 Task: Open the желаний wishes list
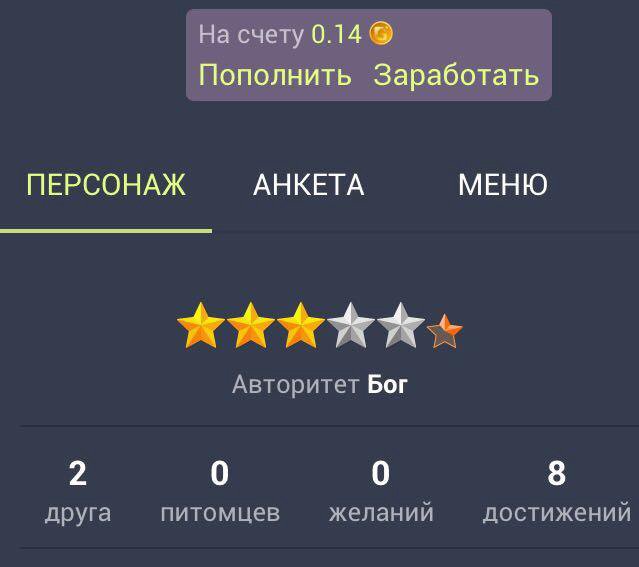381,490
